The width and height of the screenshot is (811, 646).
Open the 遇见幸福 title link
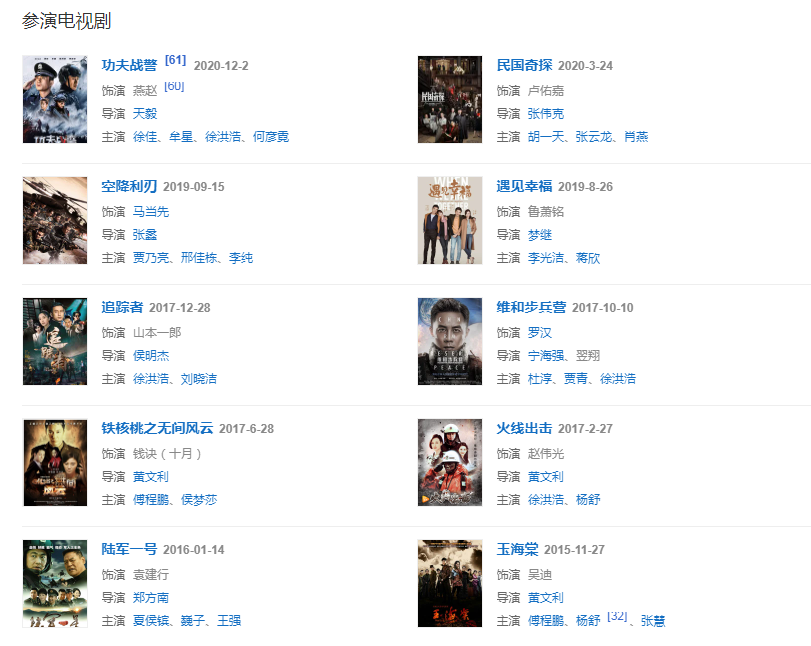tap(524, 187)
